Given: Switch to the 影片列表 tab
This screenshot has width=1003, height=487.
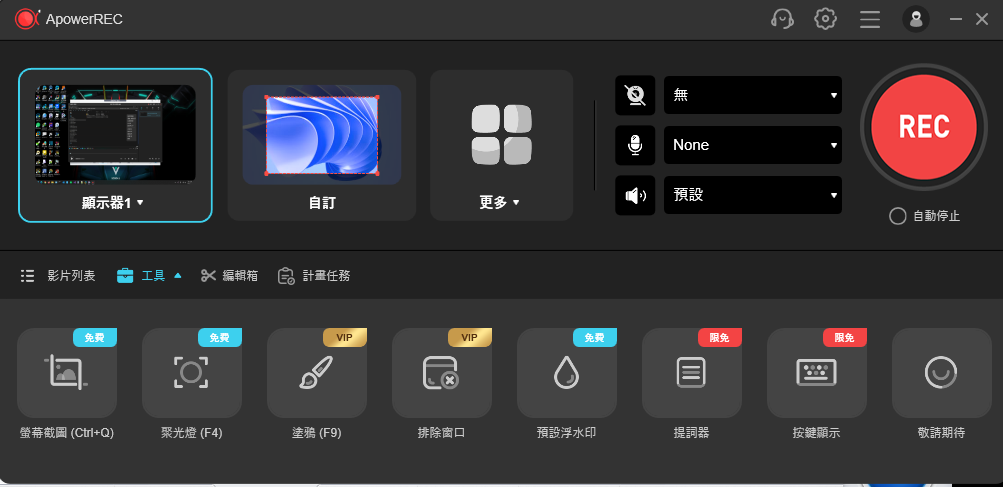Looking at the screenshot, I should point(58,275).
